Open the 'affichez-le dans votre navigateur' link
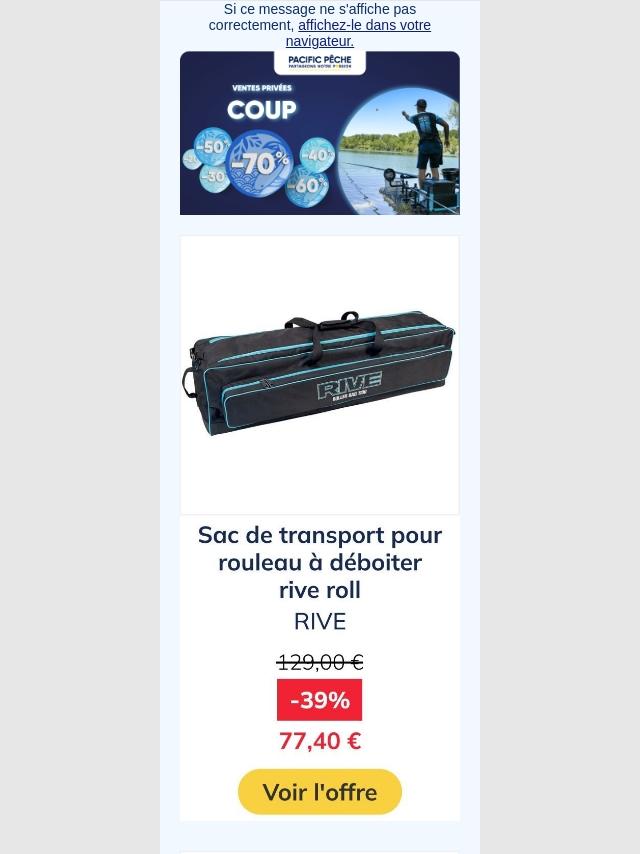The width and height of the screenshot is (640, 854). click(363, 26)
